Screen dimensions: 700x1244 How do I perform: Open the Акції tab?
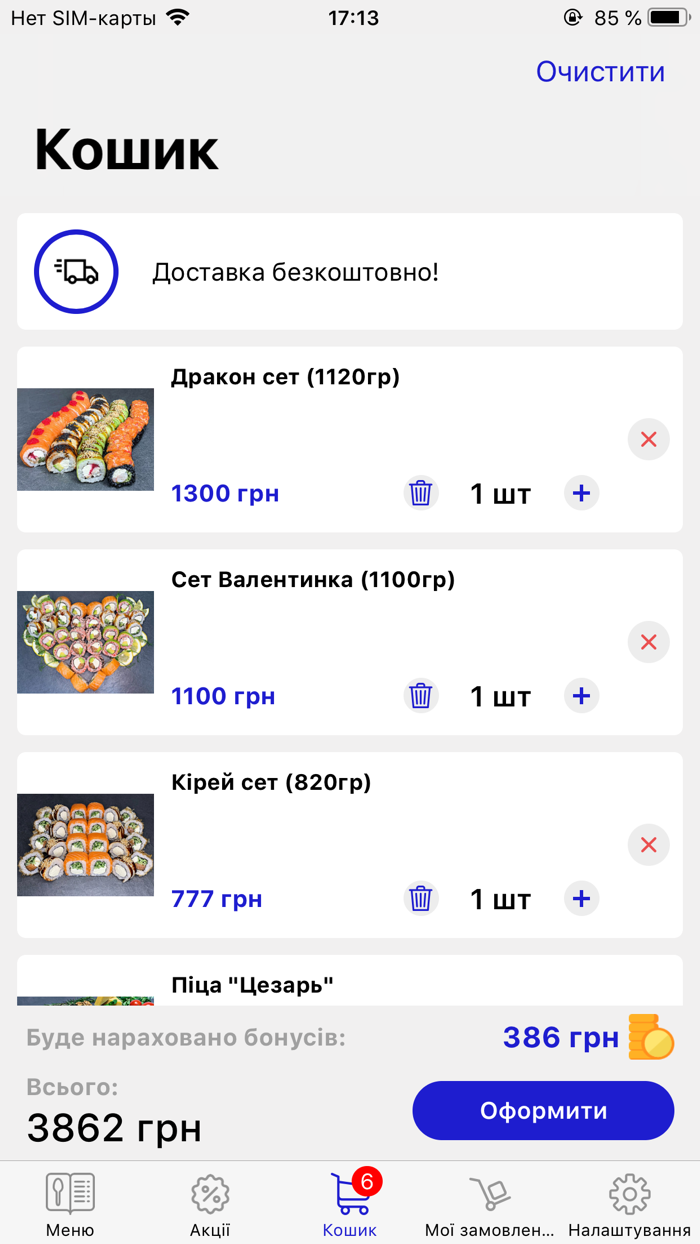tap(210, 1203)
